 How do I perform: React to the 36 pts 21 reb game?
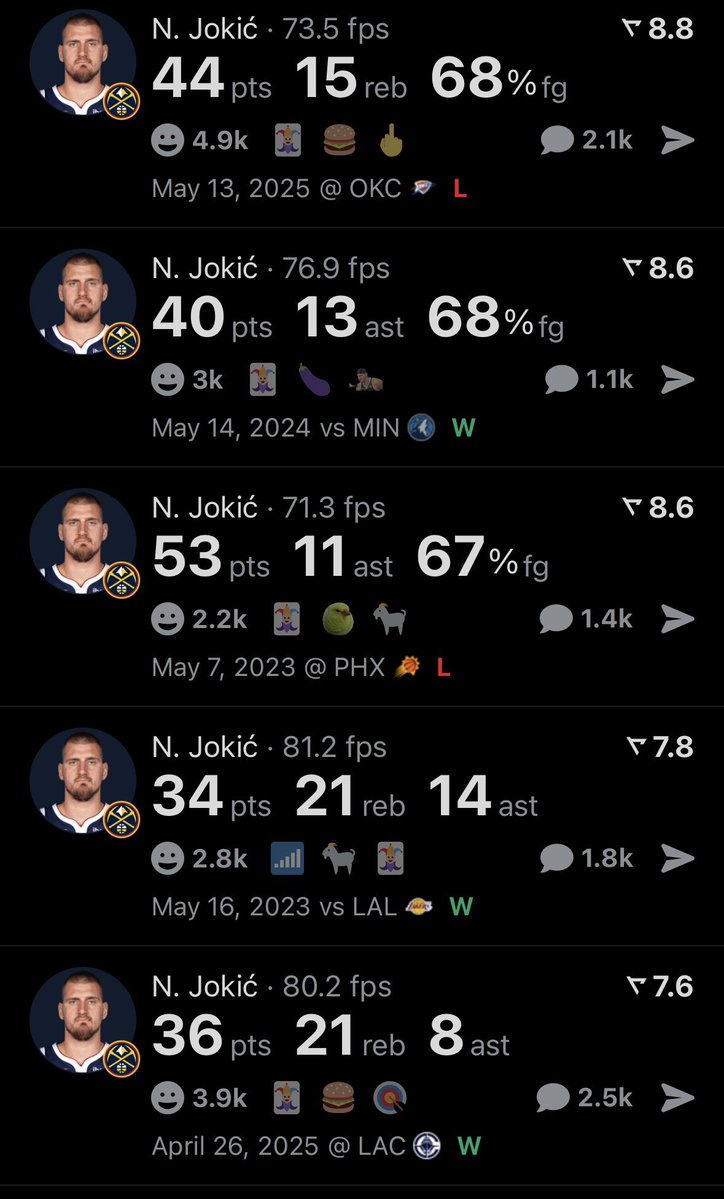pyautogui.click(x=168, y=1098)
